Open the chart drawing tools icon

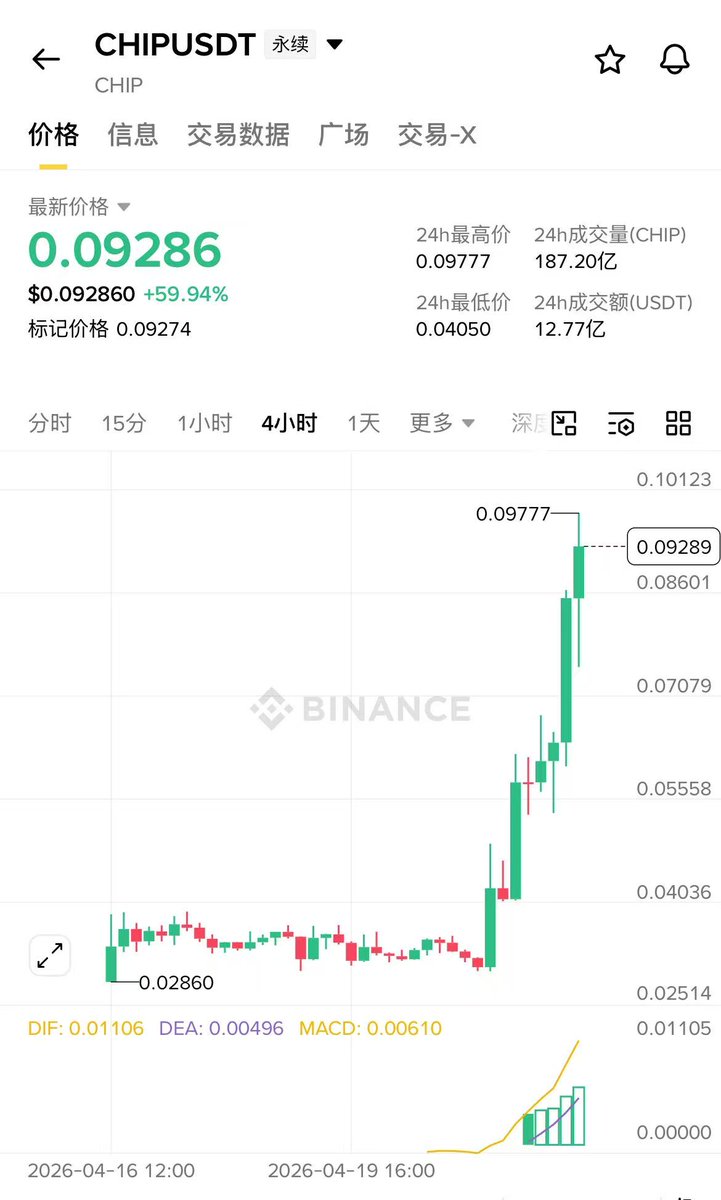tap(565, 423)
